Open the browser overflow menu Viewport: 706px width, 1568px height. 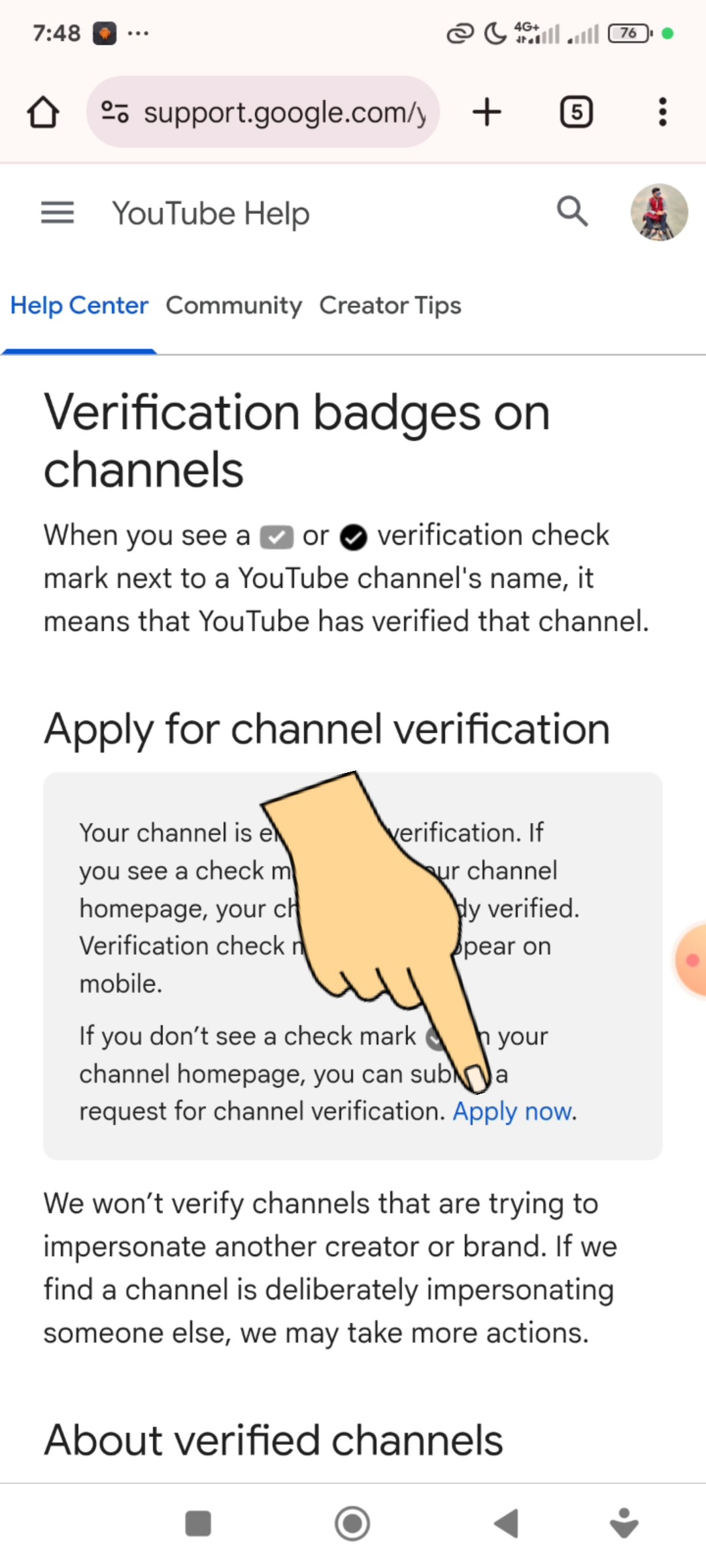tap(662, 112)
